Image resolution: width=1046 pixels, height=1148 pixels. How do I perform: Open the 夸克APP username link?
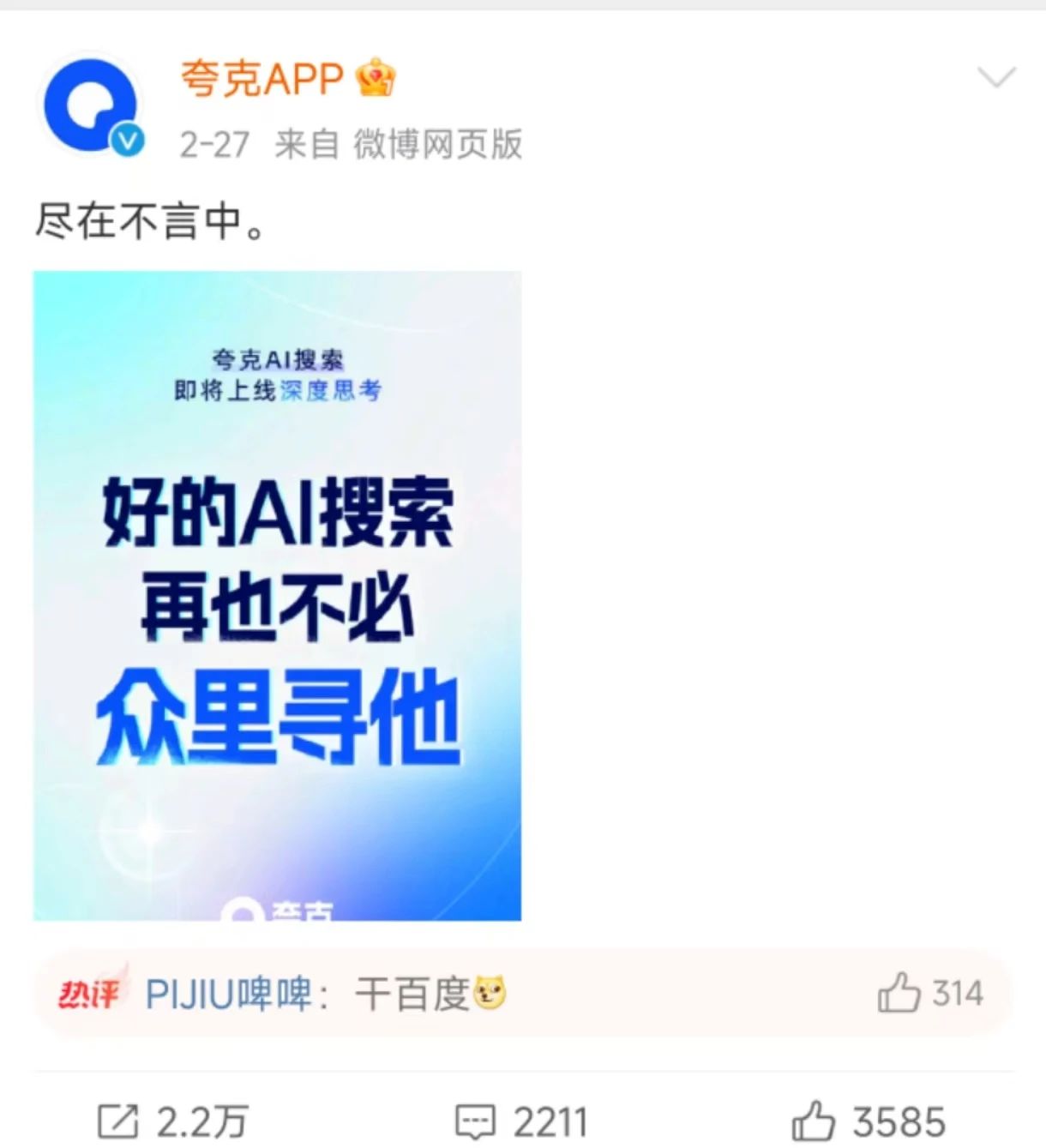(x=262, y=80)
